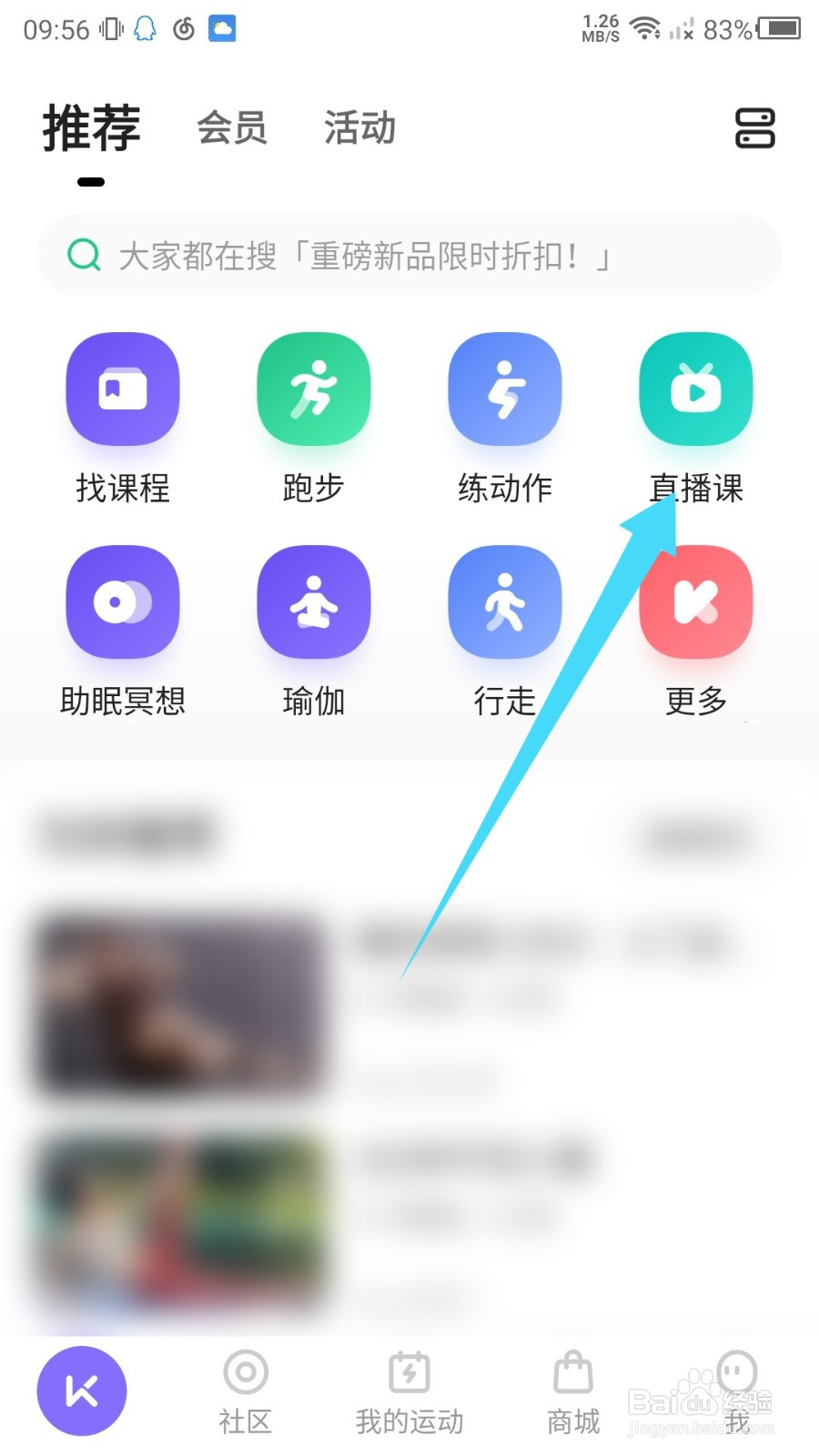Select the 推荐 recommended tab
Screen dimensions: 819x1456
(x=91, y=127)
